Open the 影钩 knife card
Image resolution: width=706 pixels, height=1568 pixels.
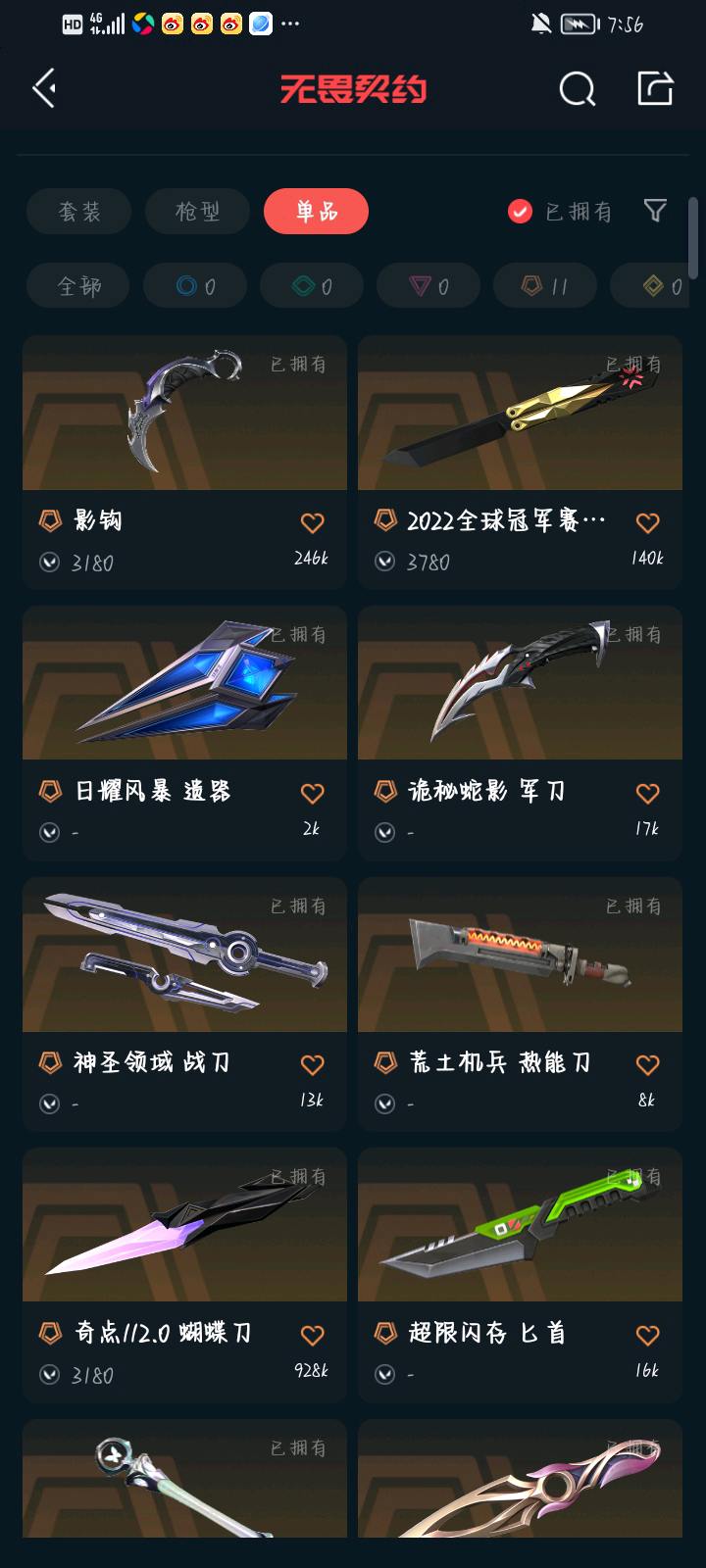click(184, 414)
